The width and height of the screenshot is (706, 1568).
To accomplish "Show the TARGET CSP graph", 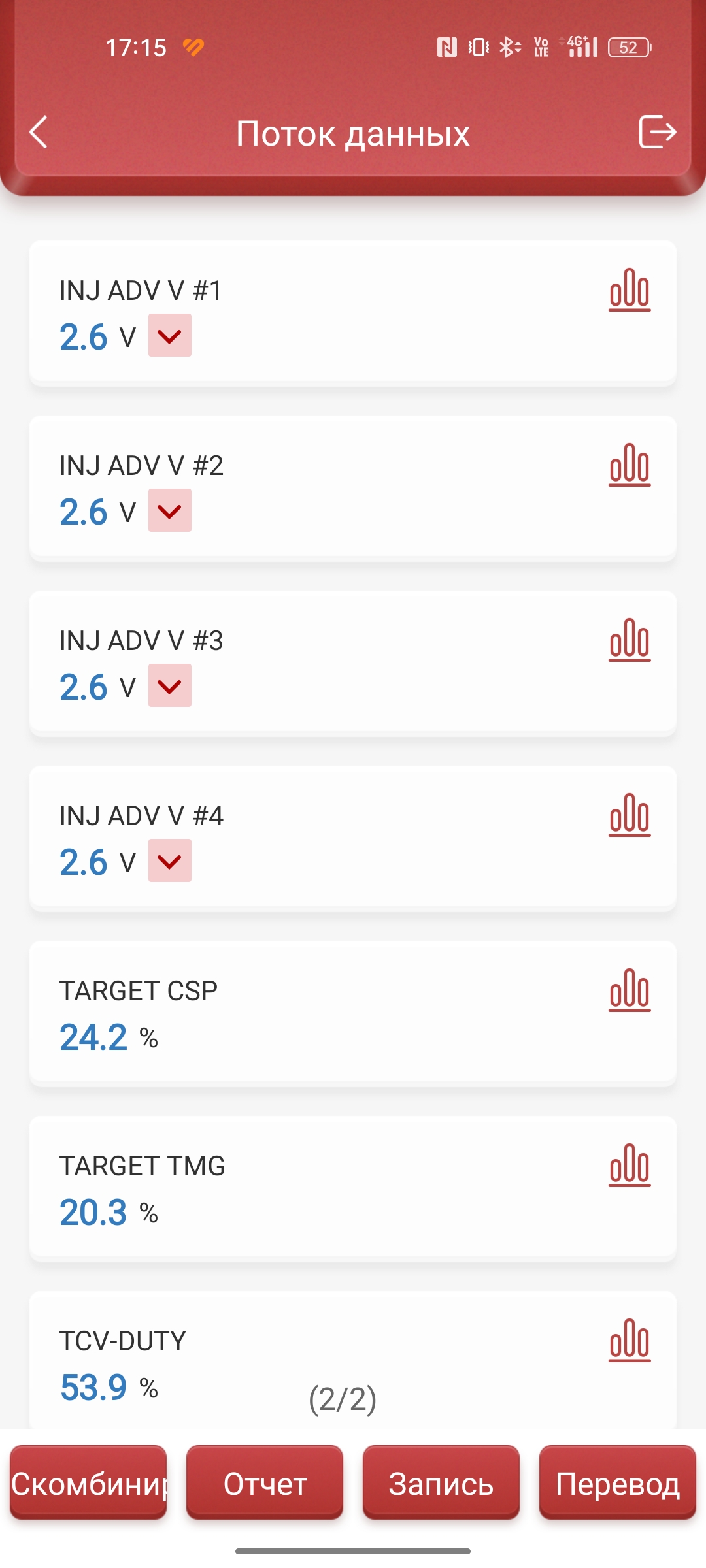I will 630,990.
